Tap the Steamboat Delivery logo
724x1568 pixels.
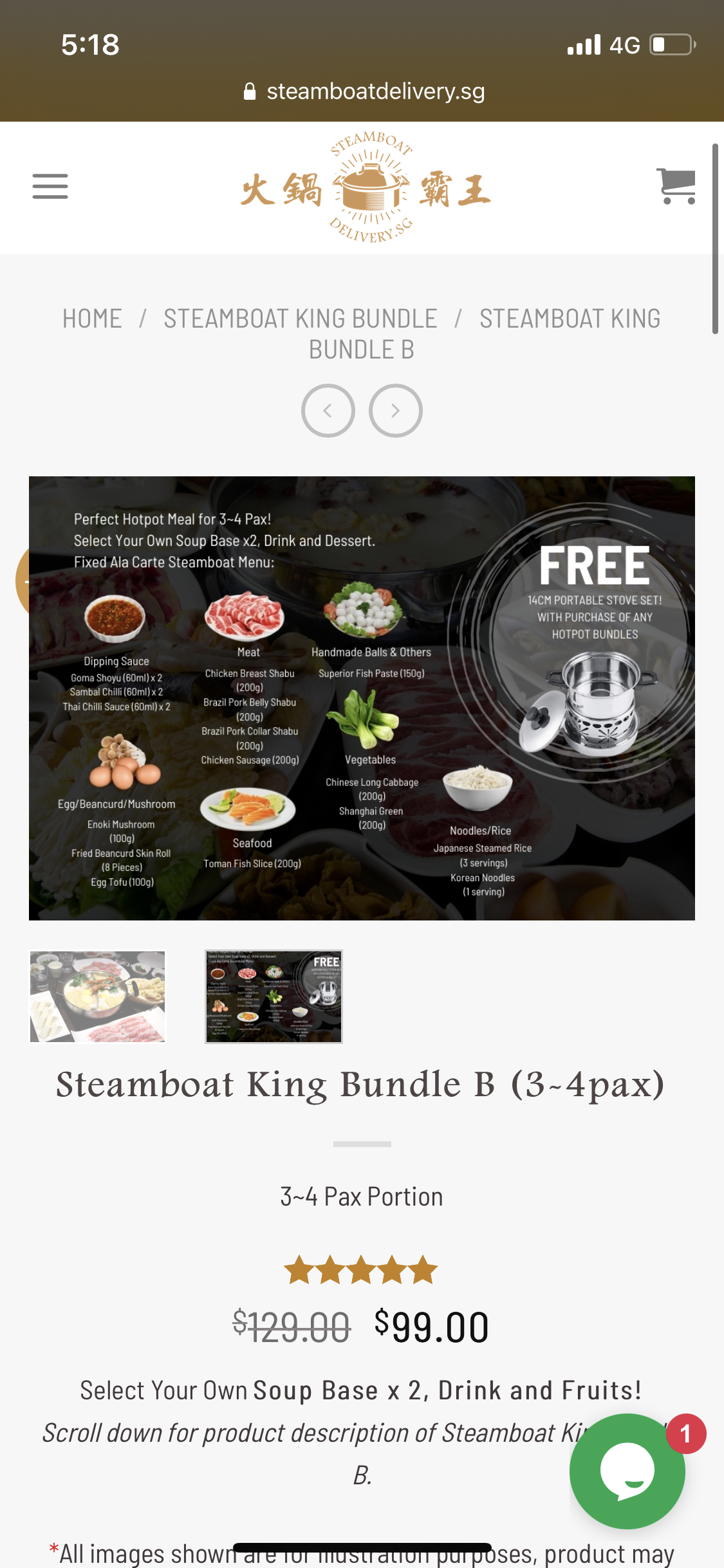click(x=366, y=187)
